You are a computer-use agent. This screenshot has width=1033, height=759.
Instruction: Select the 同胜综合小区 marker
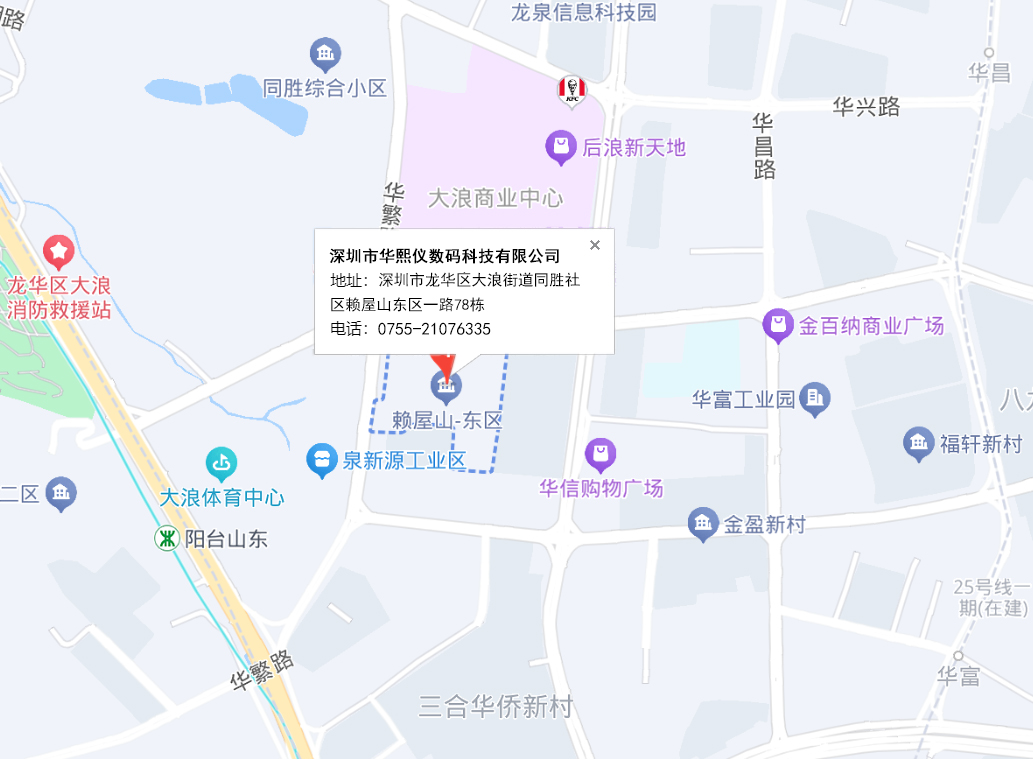pyautogui.click(x=325, y=53)
